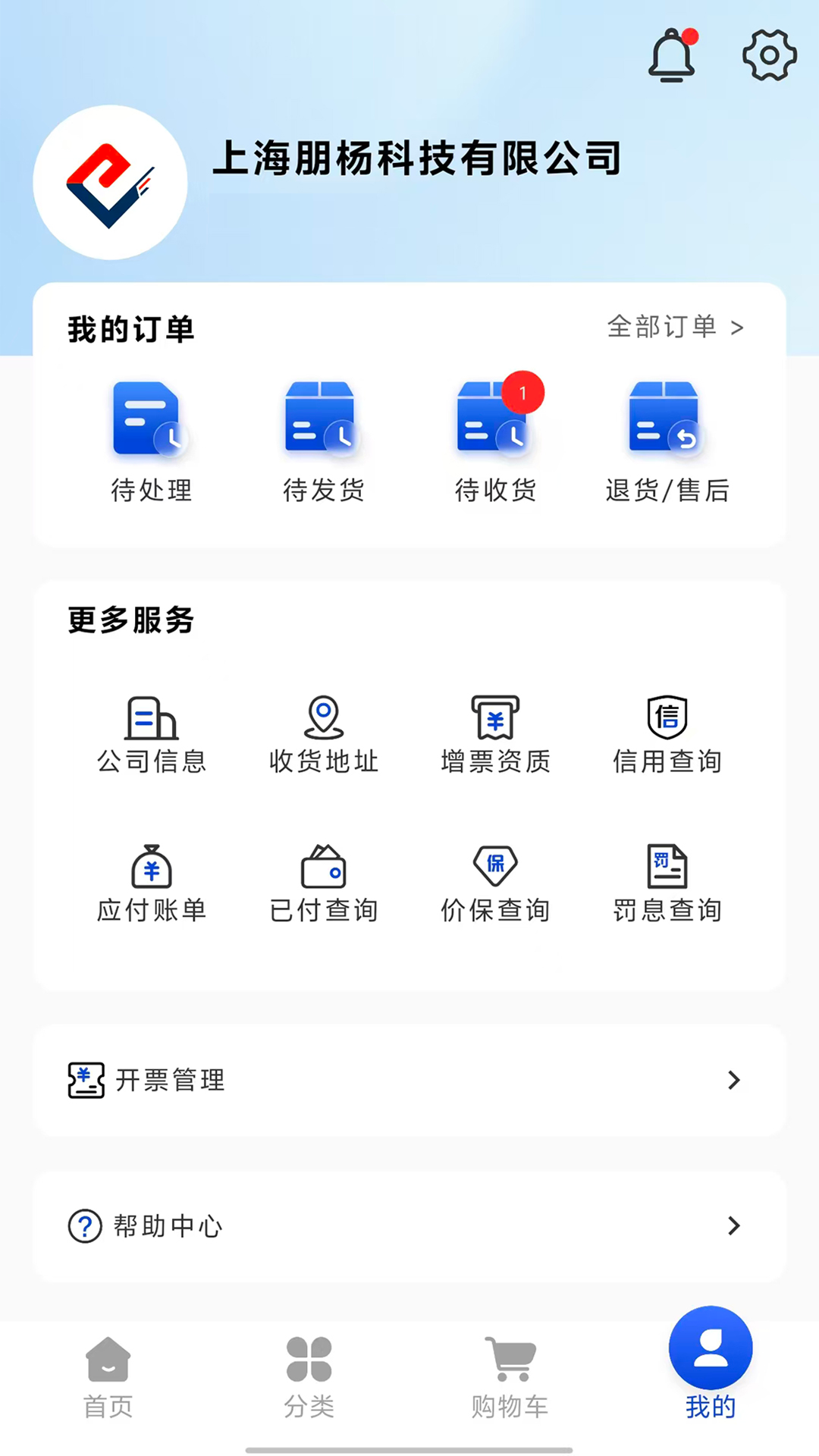This screenshot has width=819, height=1456.
Task: Go to 退货/售后 returns and after-sales
Action: tap(667, 441)
